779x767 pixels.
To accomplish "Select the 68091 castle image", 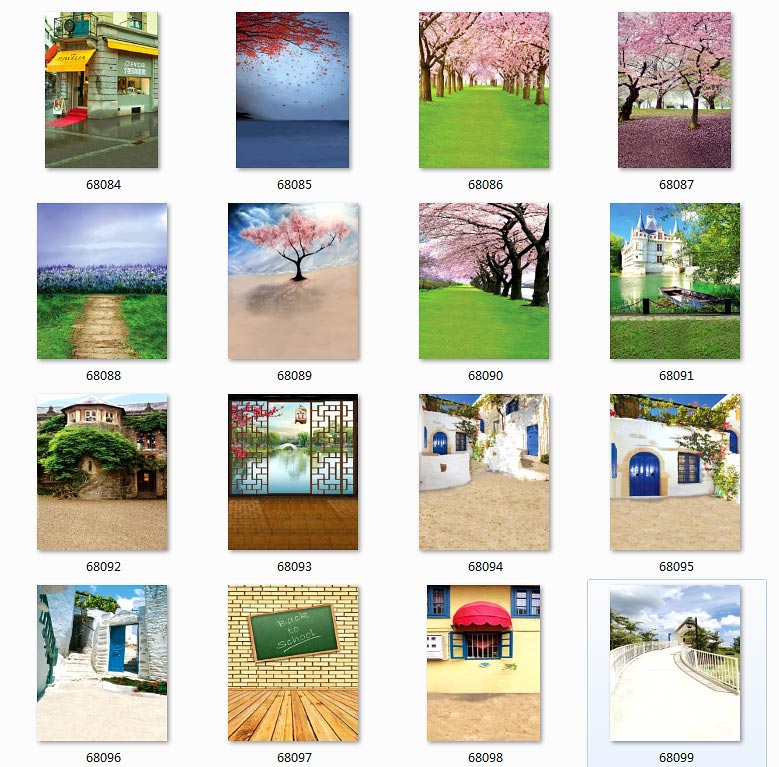I will pyautogui.click(x=675, y=281).
